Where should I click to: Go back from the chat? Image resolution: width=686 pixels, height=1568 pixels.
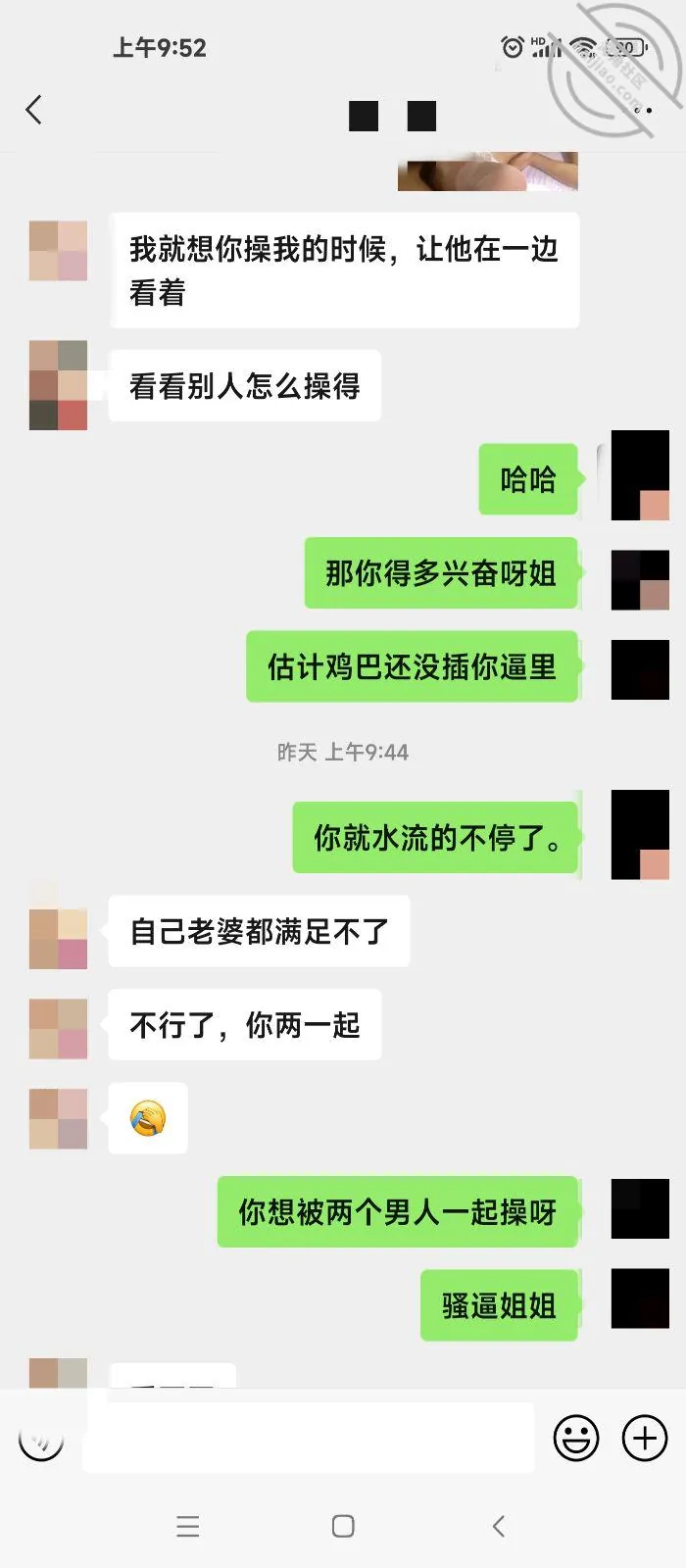34,110
